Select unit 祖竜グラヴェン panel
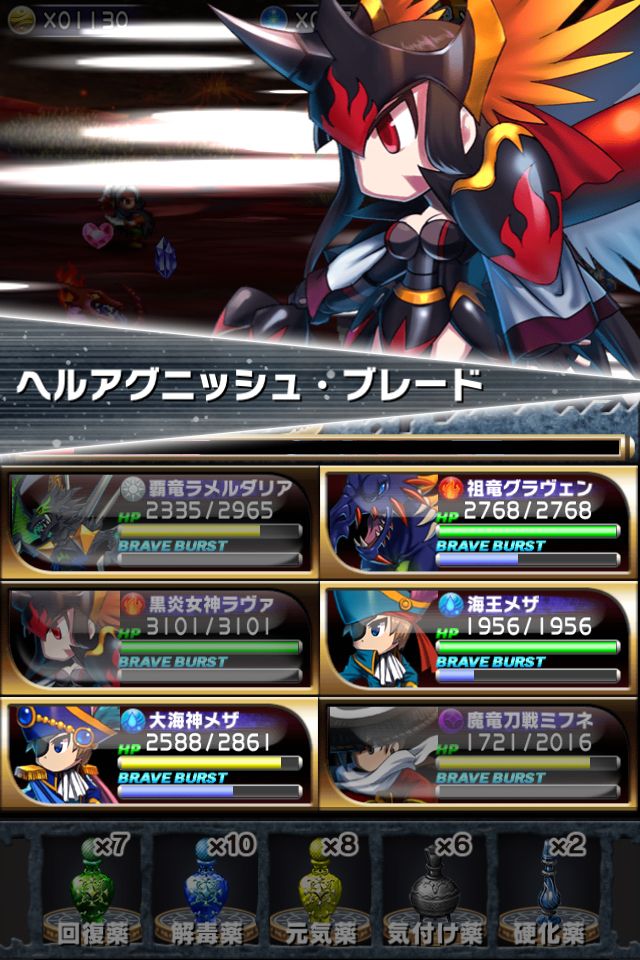Screen dimensions: 640x960 pos(478,521)
